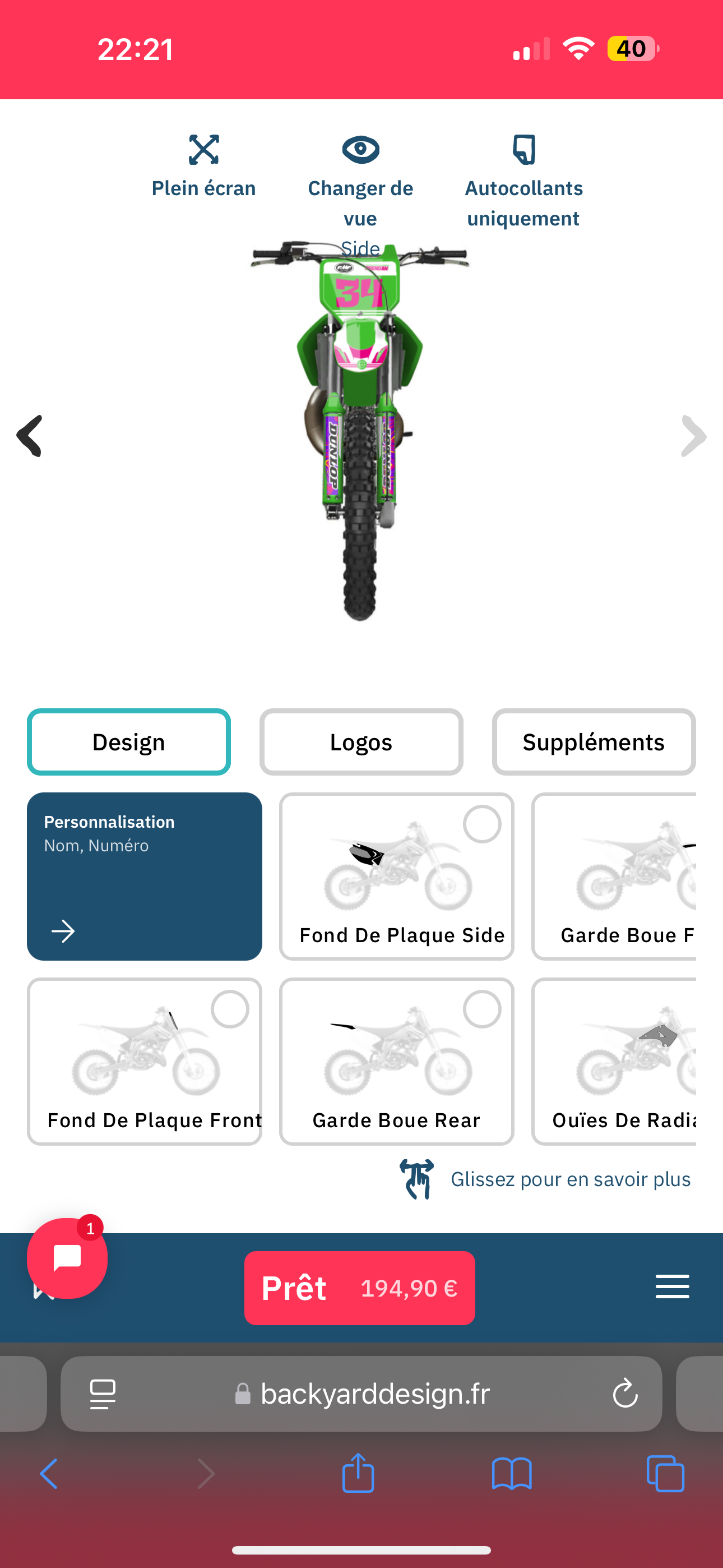Viewport: 723px width, 1568px height.
Task: Open Personnalisation Nom, Numéro card
Action: point(144,876)
